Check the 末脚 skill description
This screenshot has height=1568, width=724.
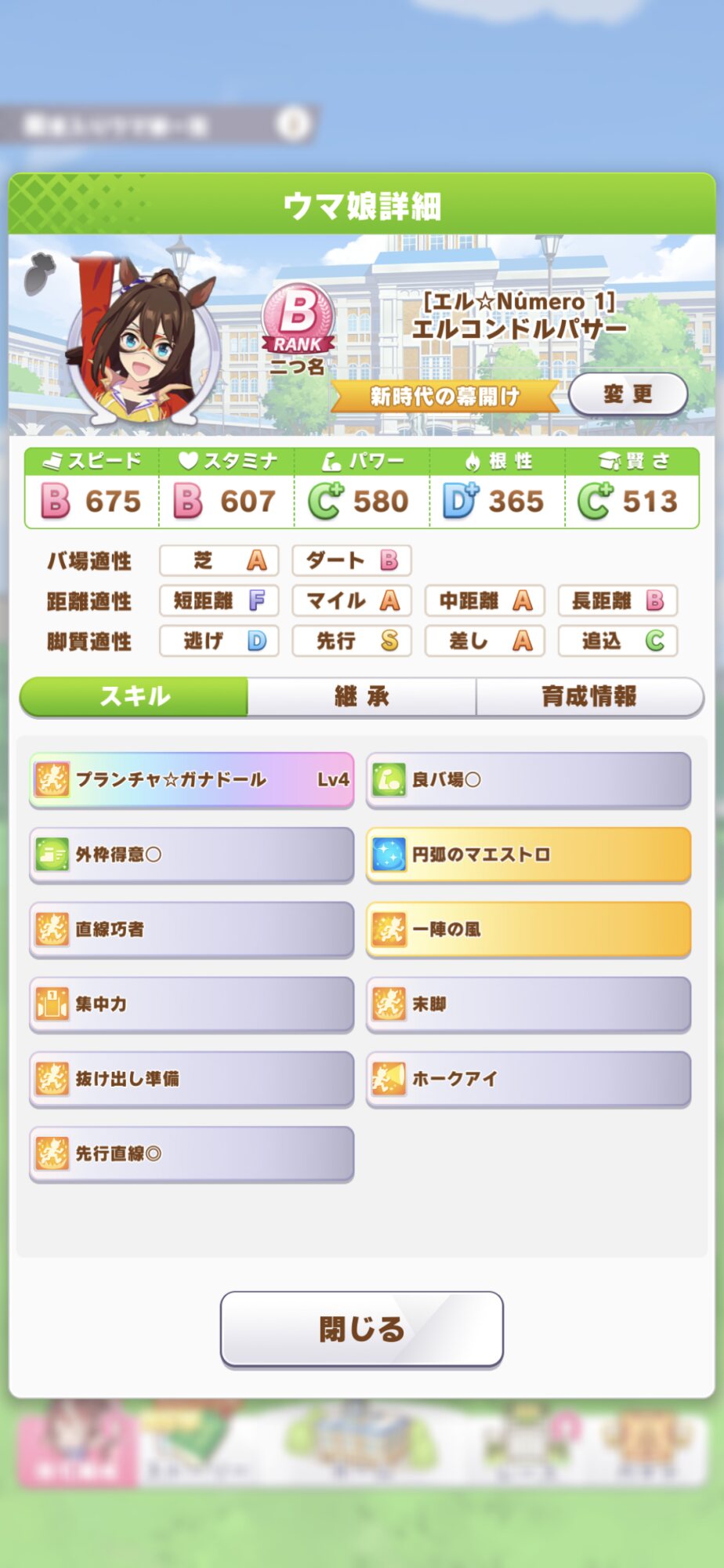(528, 1004)
